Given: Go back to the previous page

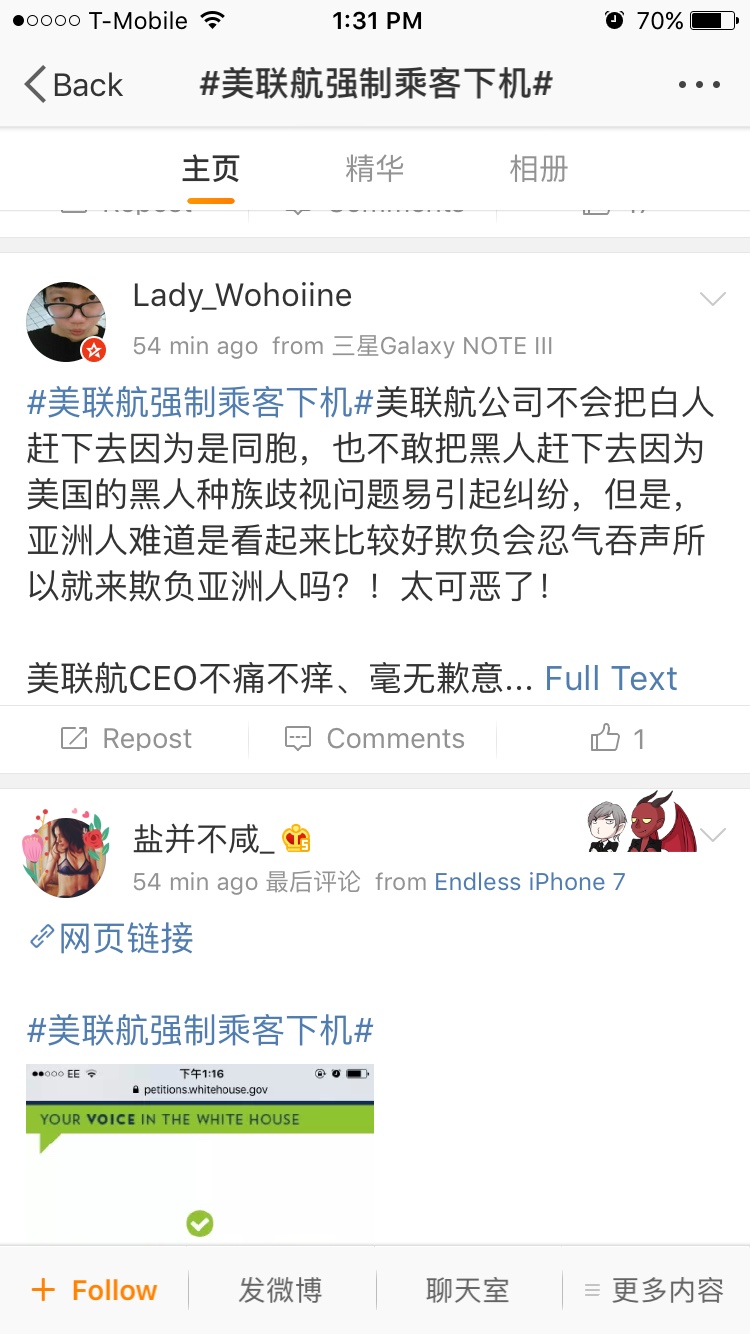Looking at the screenshot, I should point(74,85).
